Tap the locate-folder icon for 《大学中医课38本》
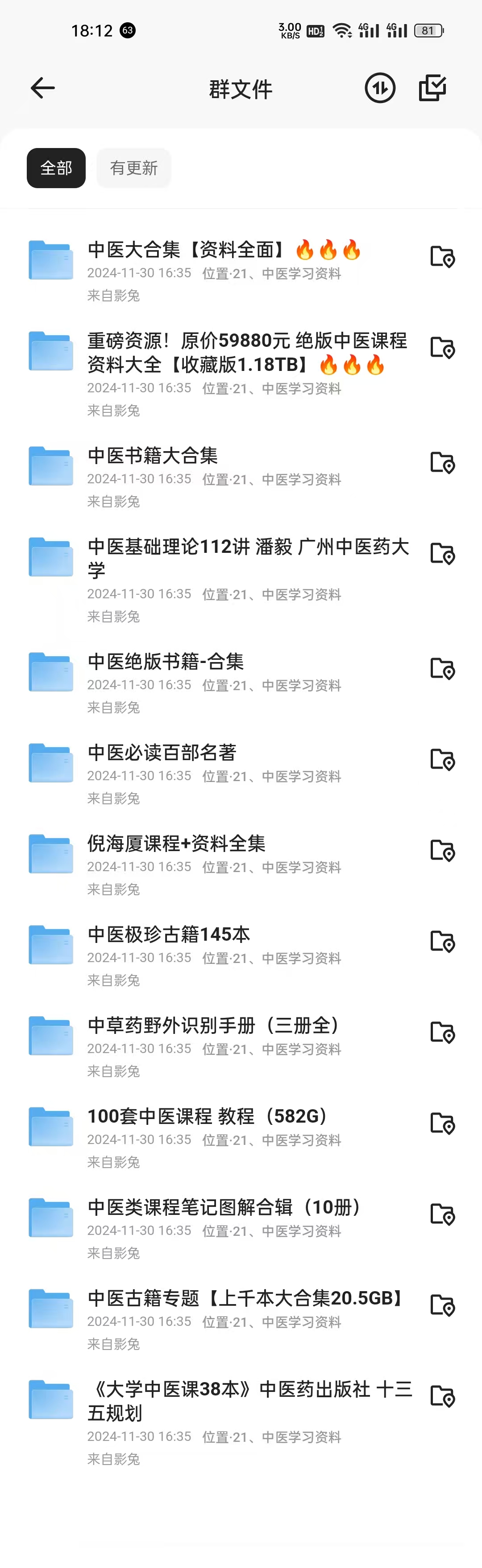Viewport: 482px width, 1568px height. [442, 1396]
